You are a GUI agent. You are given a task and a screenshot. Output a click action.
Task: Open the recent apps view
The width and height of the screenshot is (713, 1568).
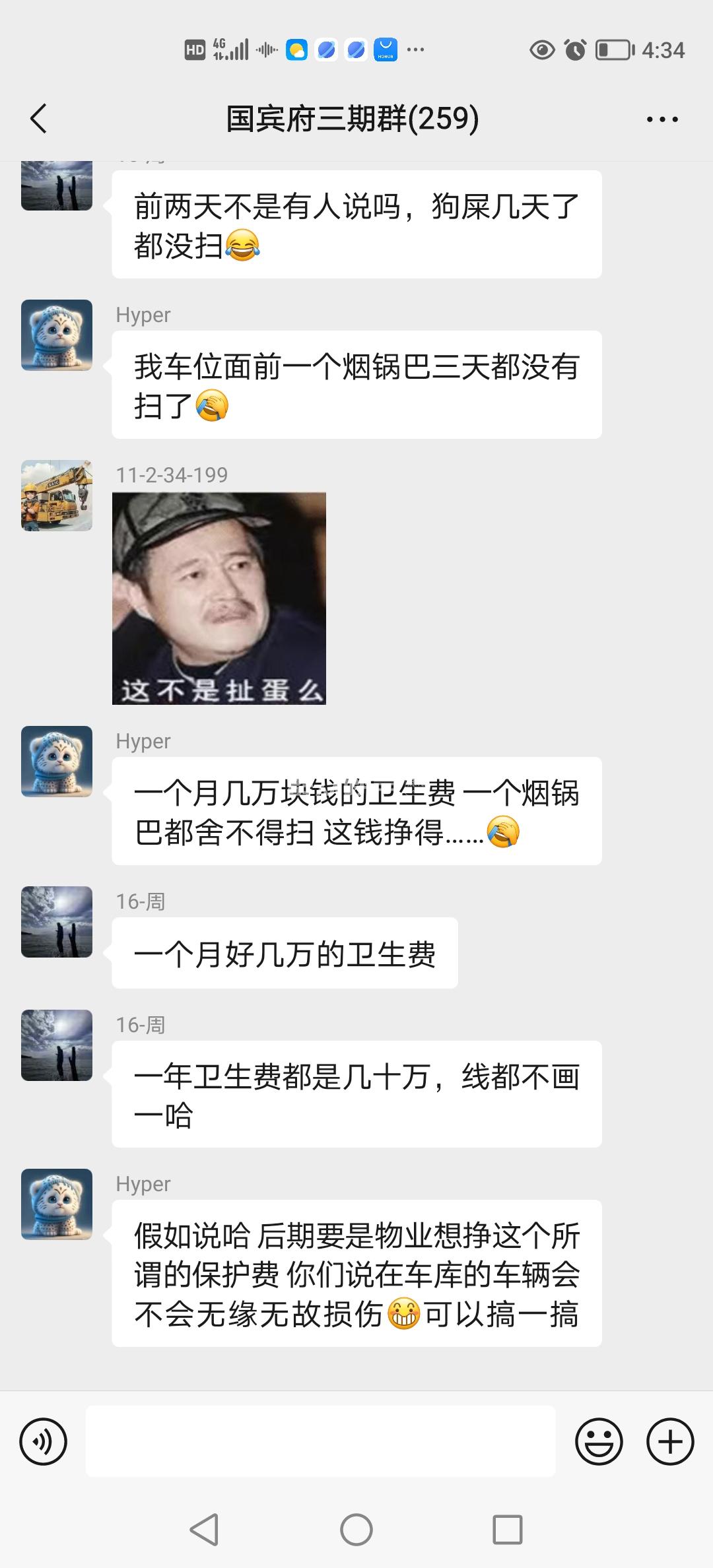pyautogui.click(x=507, y=1529)
